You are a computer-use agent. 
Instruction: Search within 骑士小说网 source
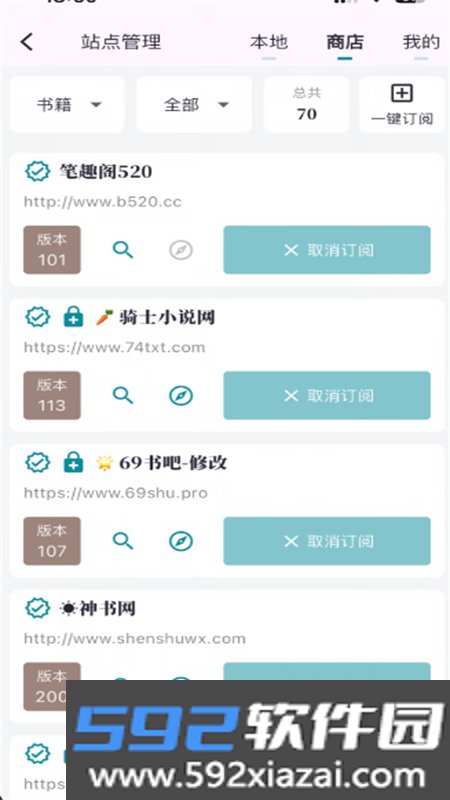[122, 395]
